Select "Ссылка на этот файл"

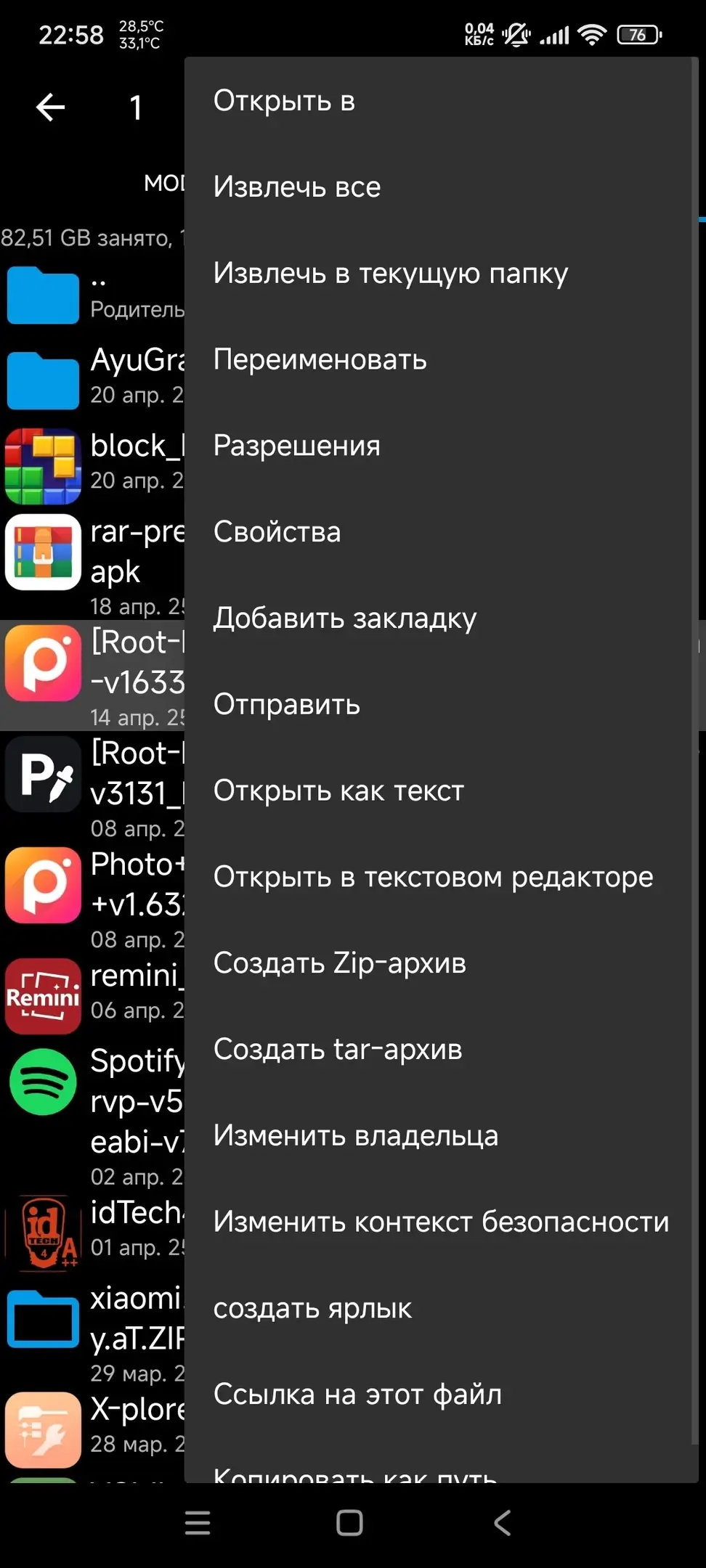[x=357, y=1395]
